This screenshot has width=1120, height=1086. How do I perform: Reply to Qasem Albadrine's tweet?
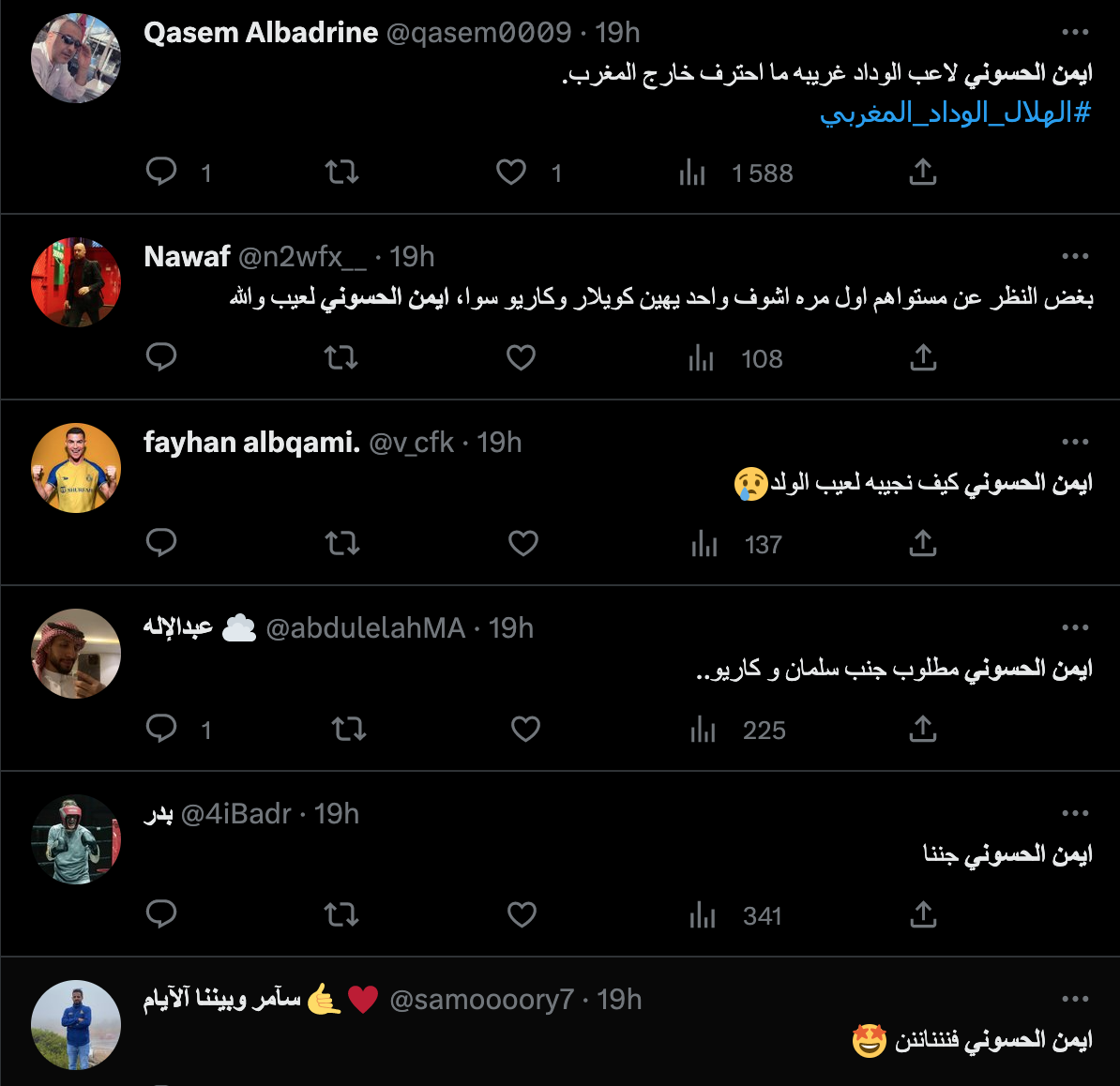tap(161, 173)
